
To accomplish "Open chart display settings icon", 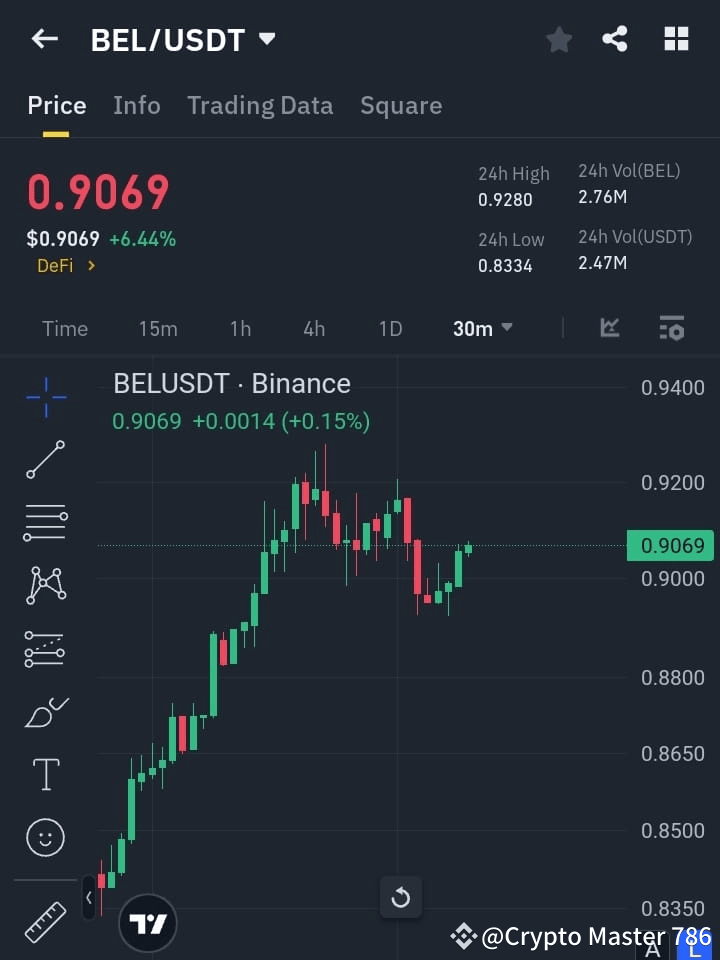I will pyautogui.click(x=671, y=328).
